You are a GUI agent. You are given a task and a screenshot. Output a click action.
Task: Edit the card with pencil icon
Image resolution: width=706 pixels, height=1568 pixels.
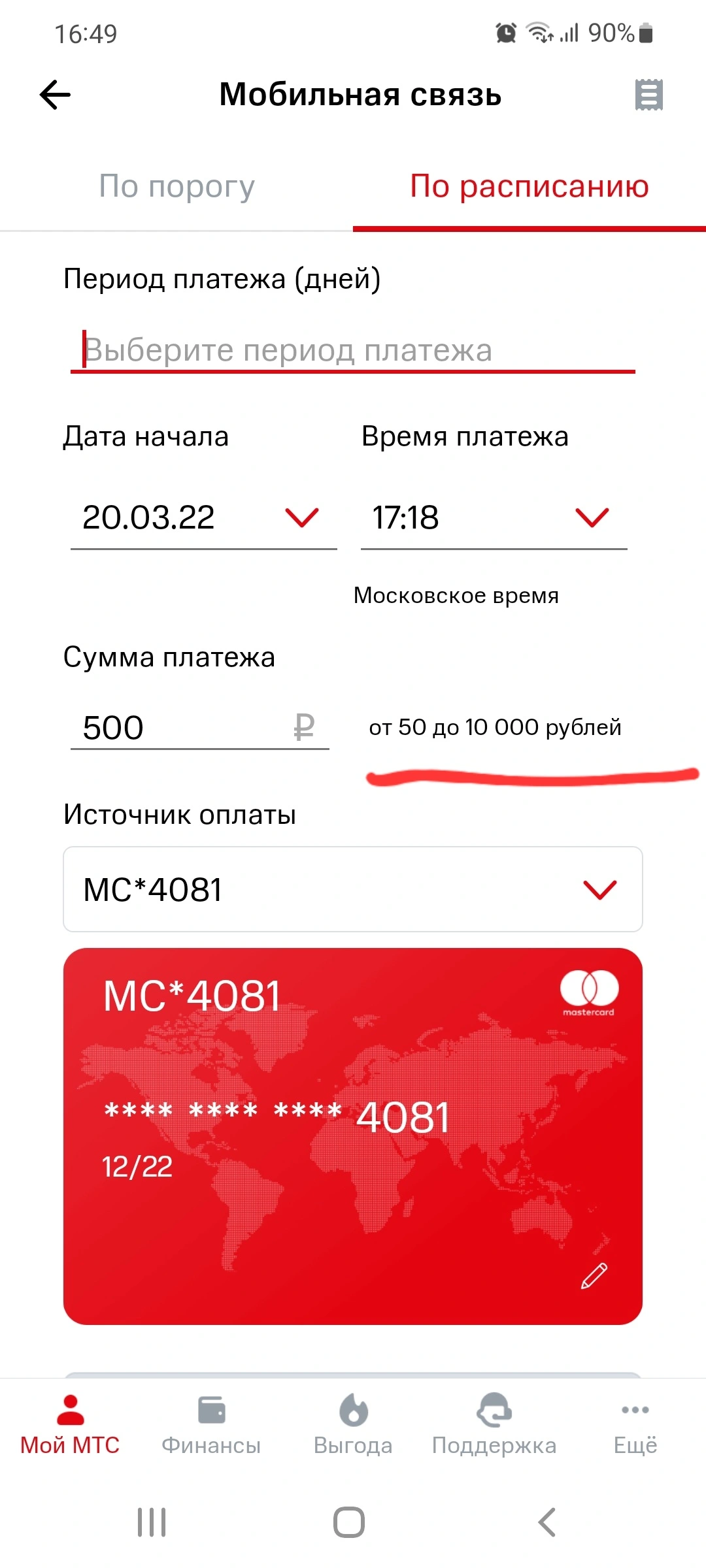tap(594, 1276)
